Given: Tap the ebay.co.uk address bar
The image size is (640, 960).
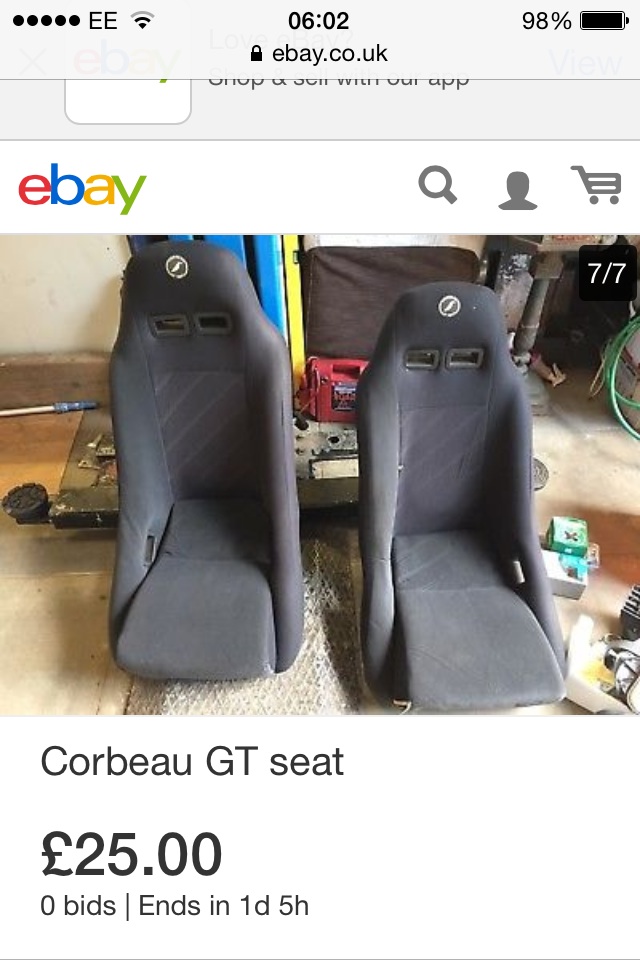Looking at the screenshot, I should click(320, 52).
